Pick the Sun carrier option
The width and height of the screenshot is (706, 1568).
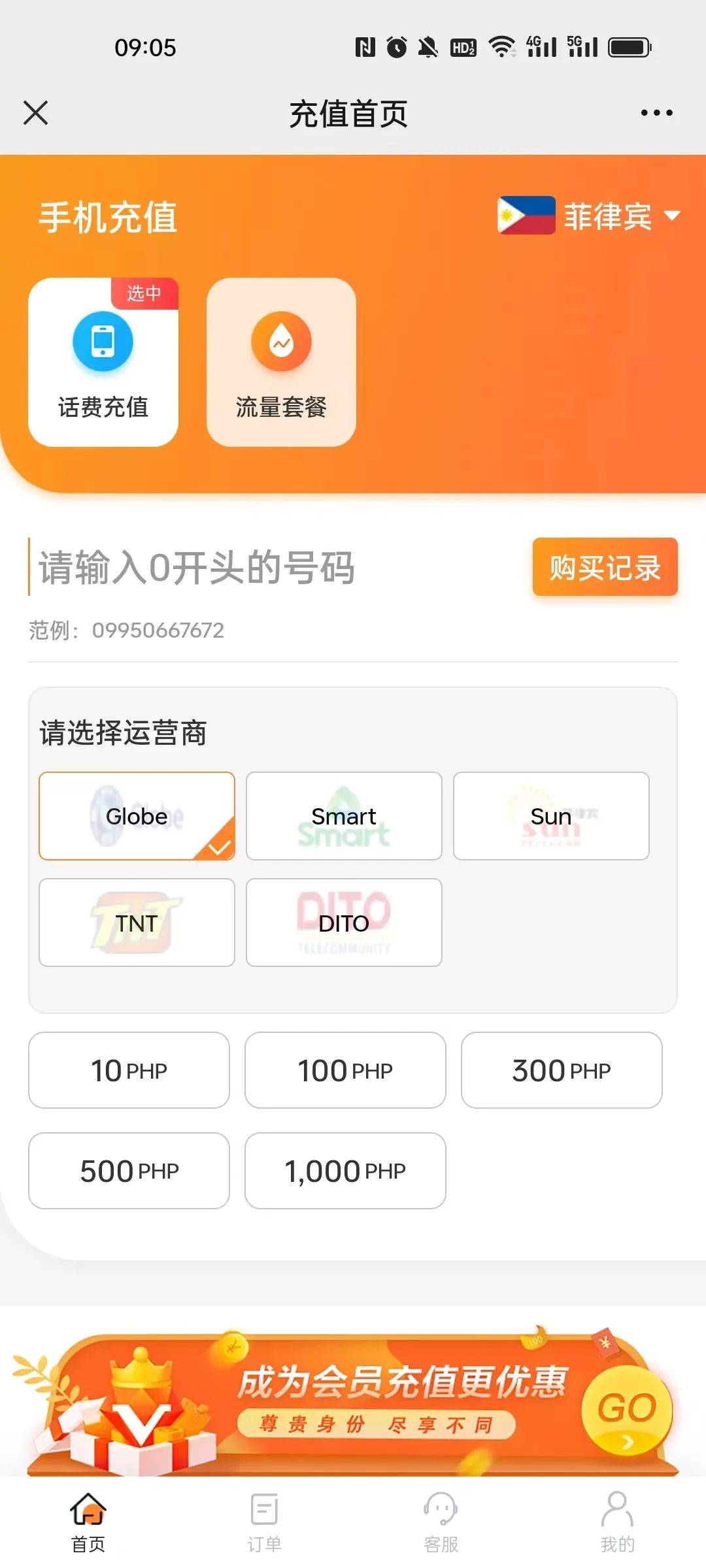[551, 816]
